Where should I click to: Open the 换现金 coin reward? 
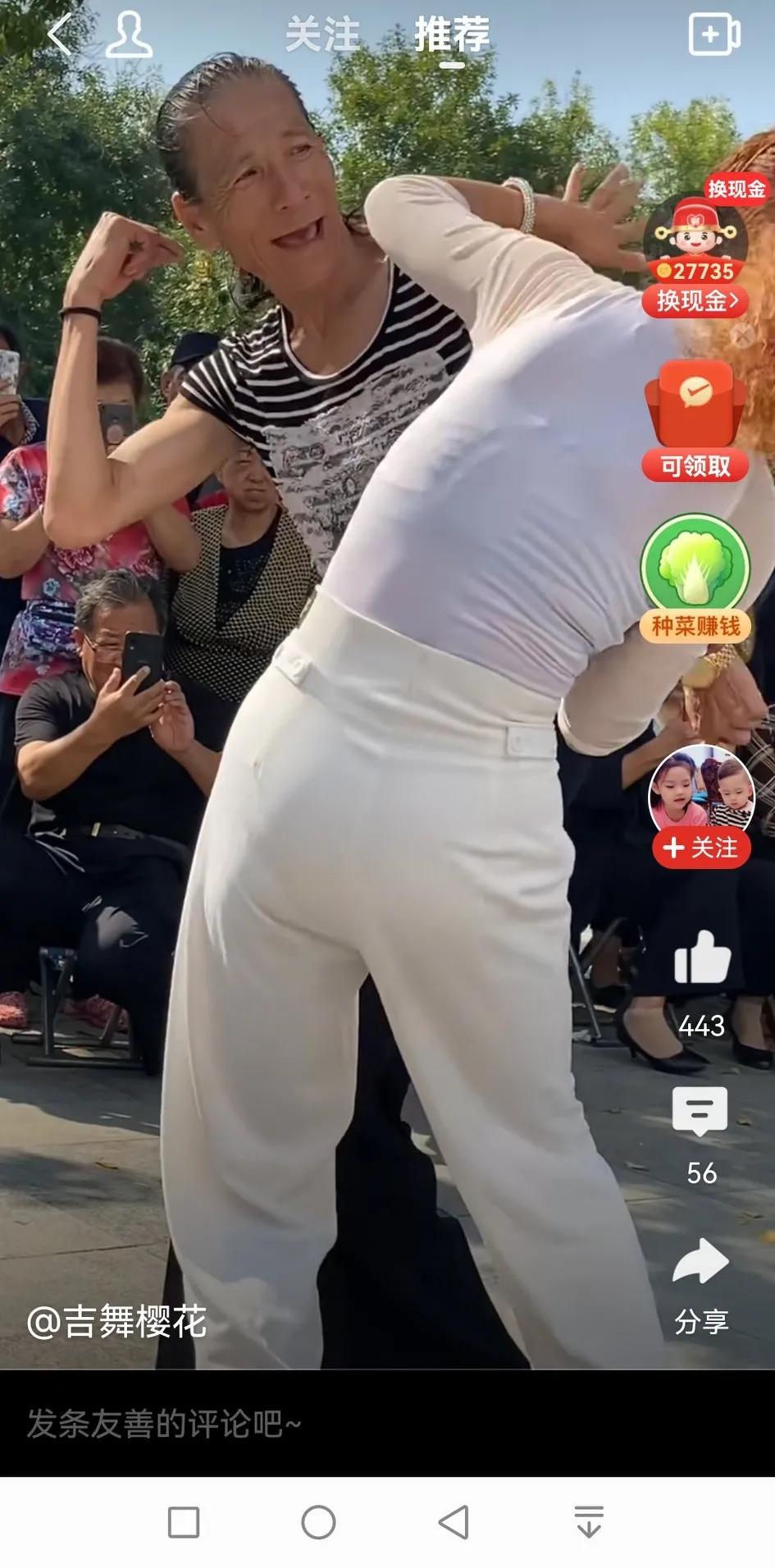tap(695, 246)
